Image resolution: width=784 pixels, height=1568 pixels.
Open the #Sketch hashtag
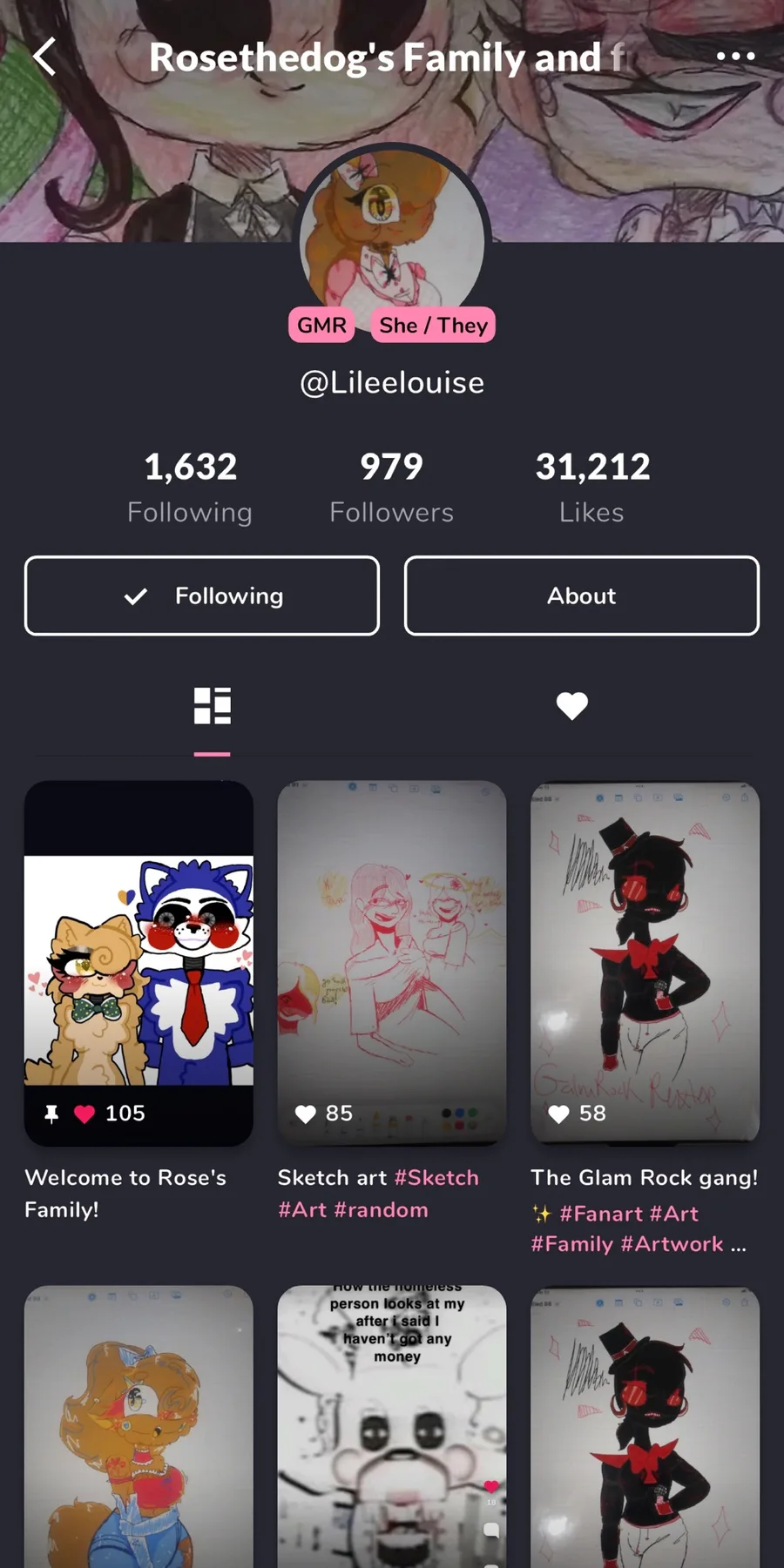click(x=436, y=1178)
